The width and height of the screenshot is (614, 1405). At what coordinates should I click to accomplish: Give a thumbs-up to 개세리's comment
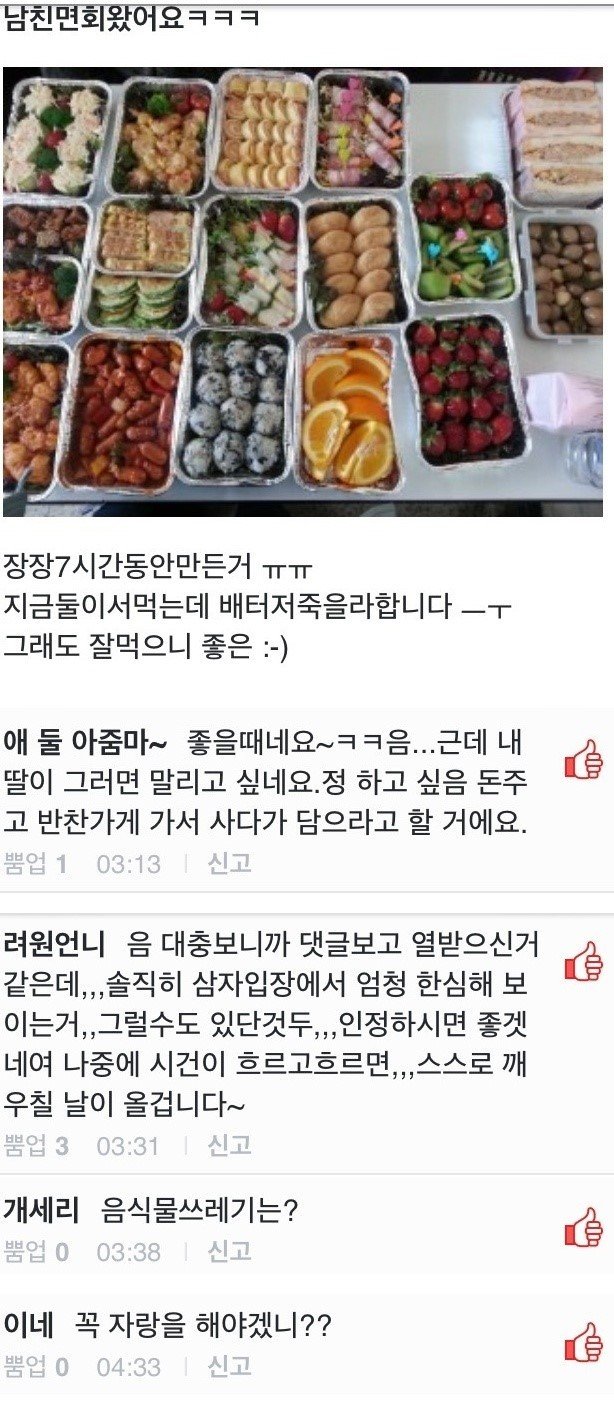[x=584, y=1227]
